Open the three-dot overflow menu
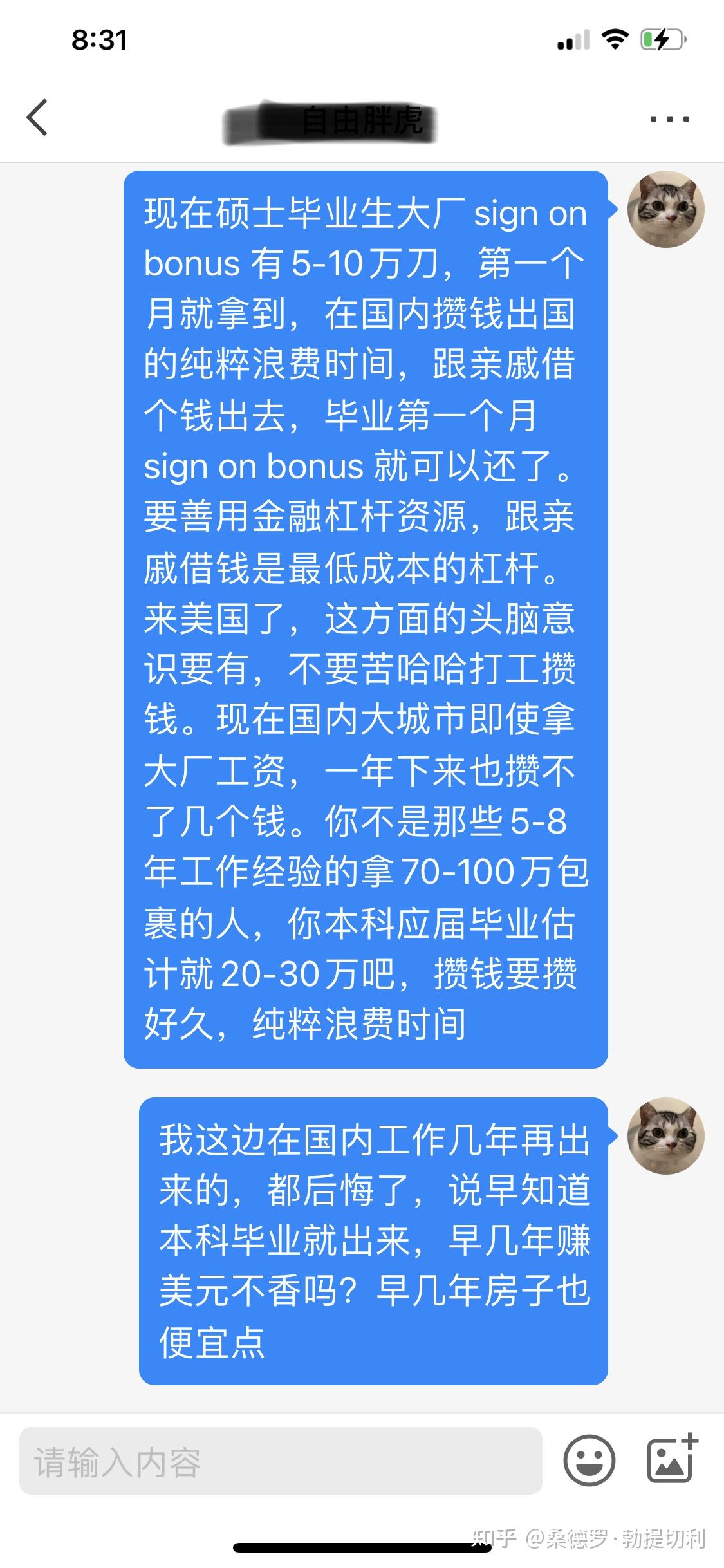This screenshot has height=1568, width=724. 669,119
